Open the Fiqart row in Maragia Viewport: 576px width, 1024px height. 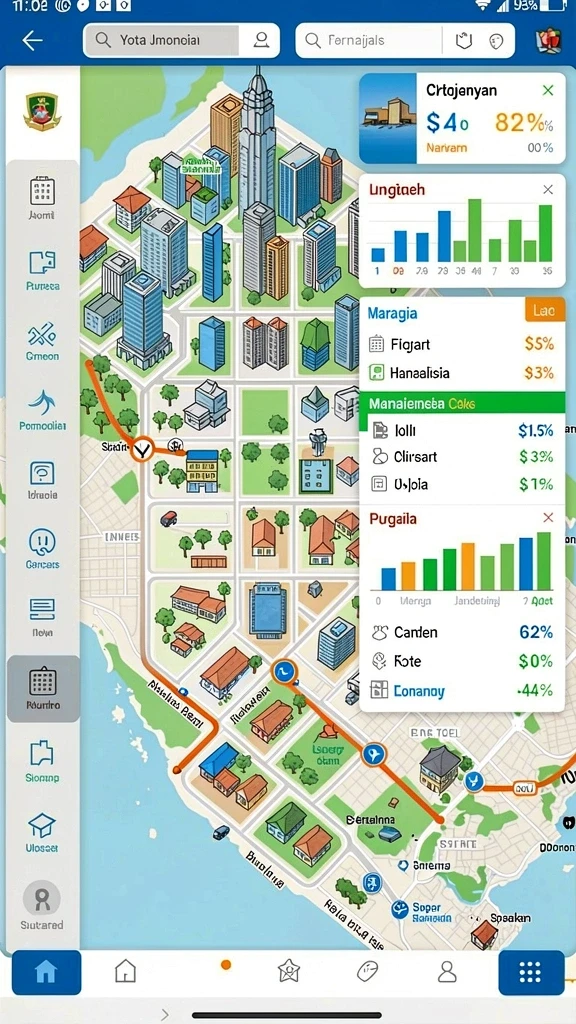[462, 344]
